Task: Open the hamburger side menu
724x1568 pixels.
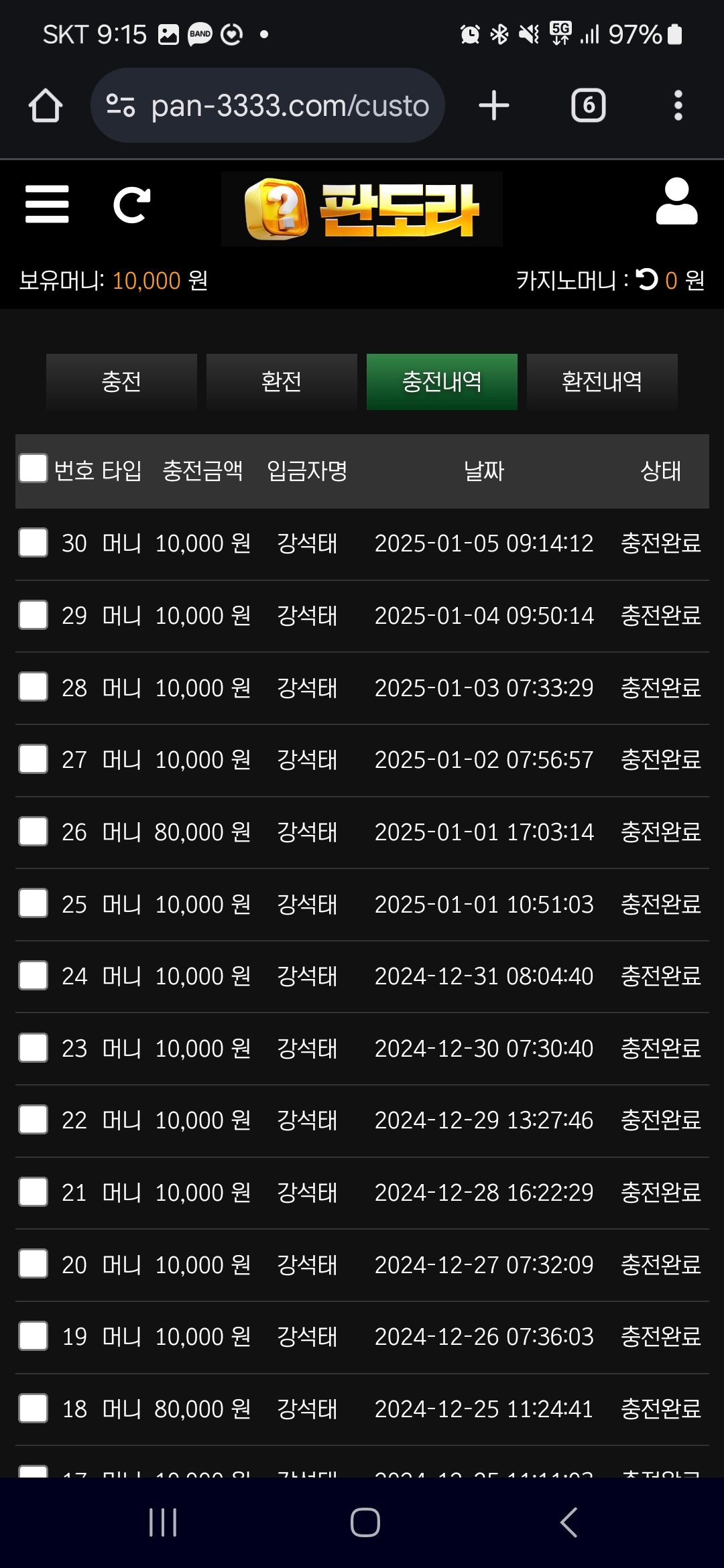Action: (x=47, y=204)
